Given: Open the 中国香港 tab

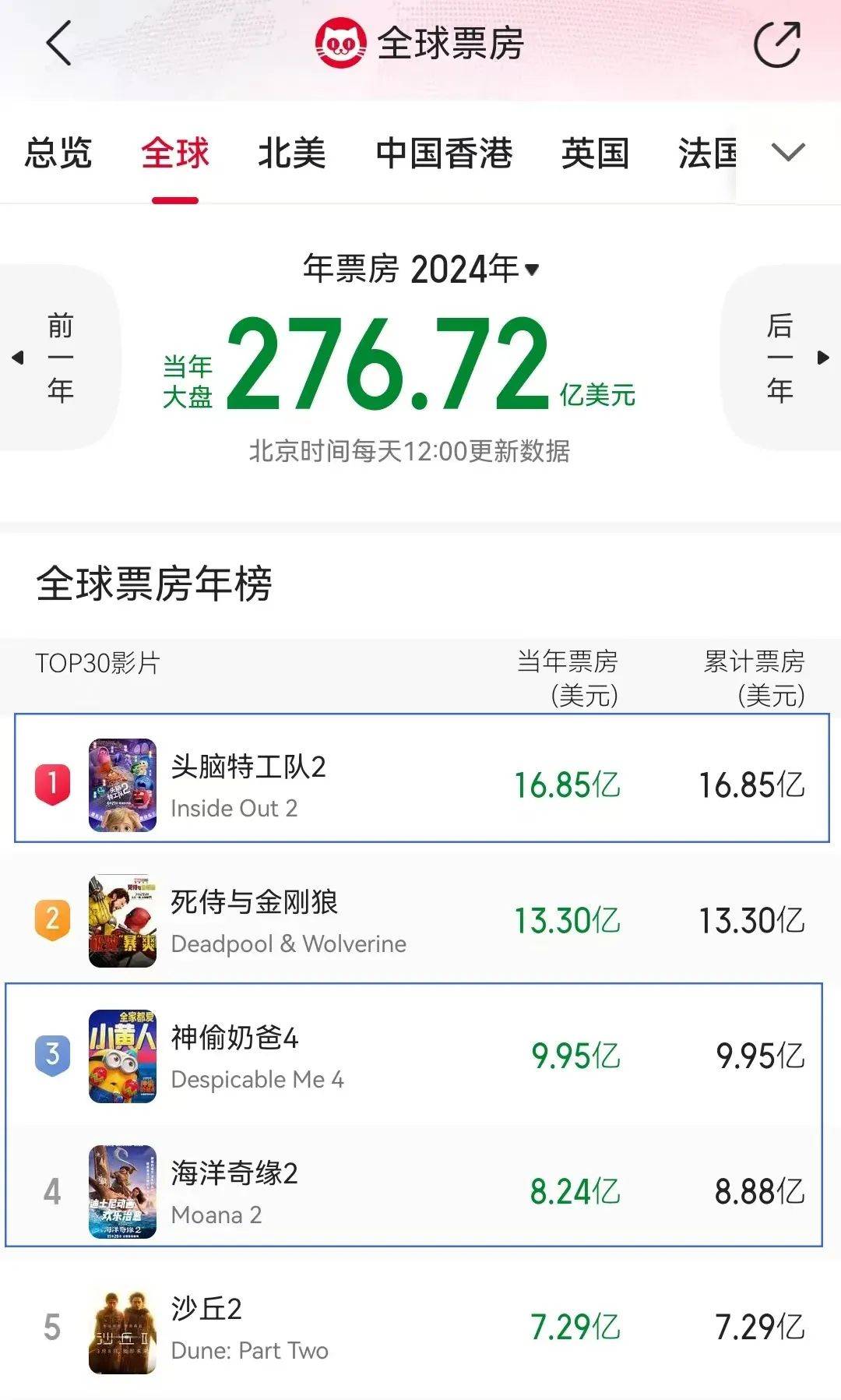Looking at the screenshot, I should pyautogui.click(x=444, y=153).
